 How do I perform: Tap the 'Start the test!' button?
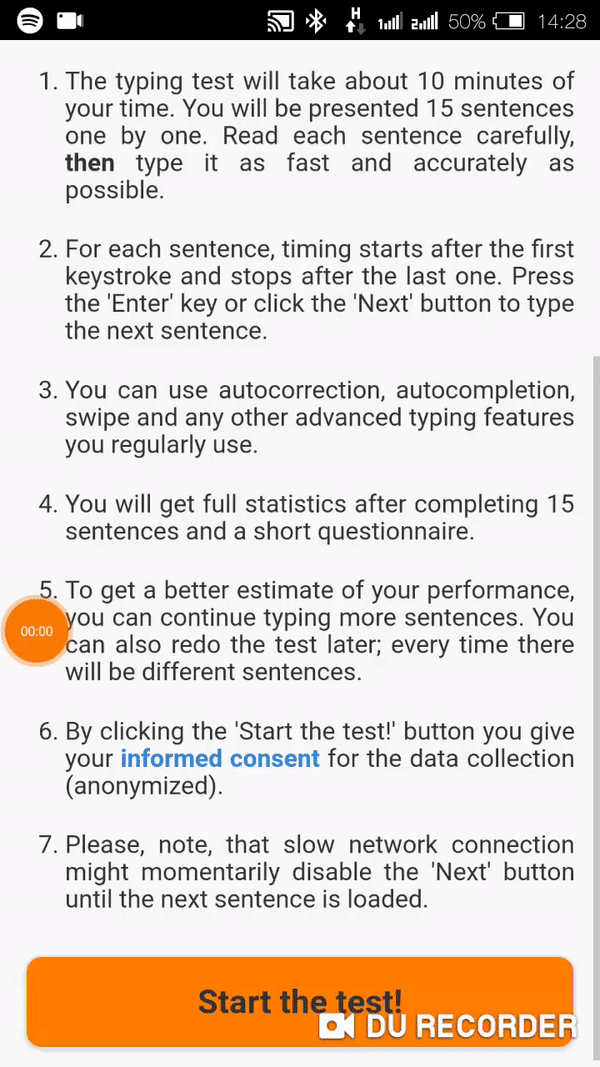pyautogui.click(x=299, y=1001)
